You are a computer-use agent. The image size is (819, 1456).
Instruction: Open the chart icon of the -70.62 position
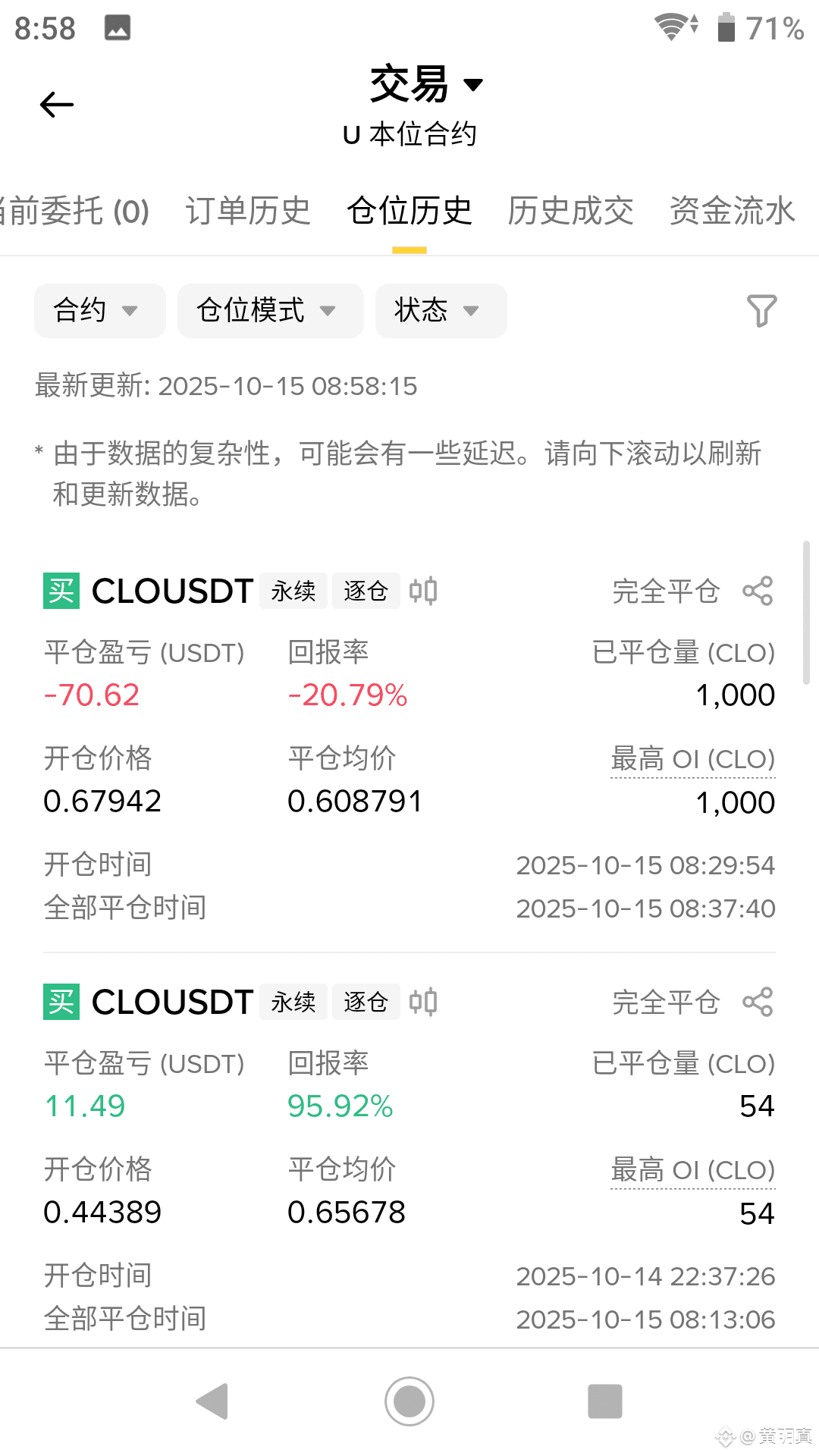(423, 591)
